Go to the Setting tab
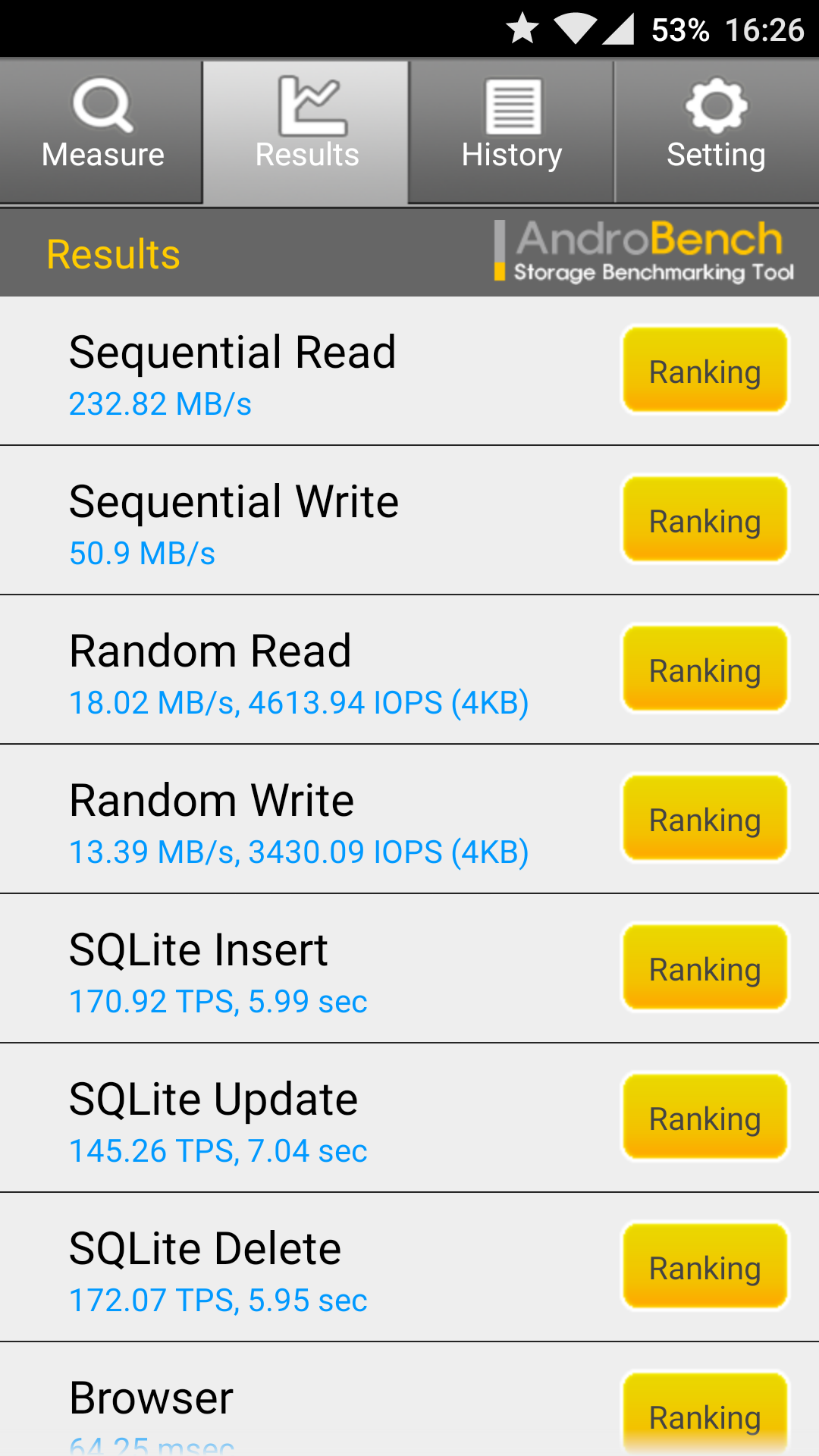819x1456 pixels. click(717, 132)
